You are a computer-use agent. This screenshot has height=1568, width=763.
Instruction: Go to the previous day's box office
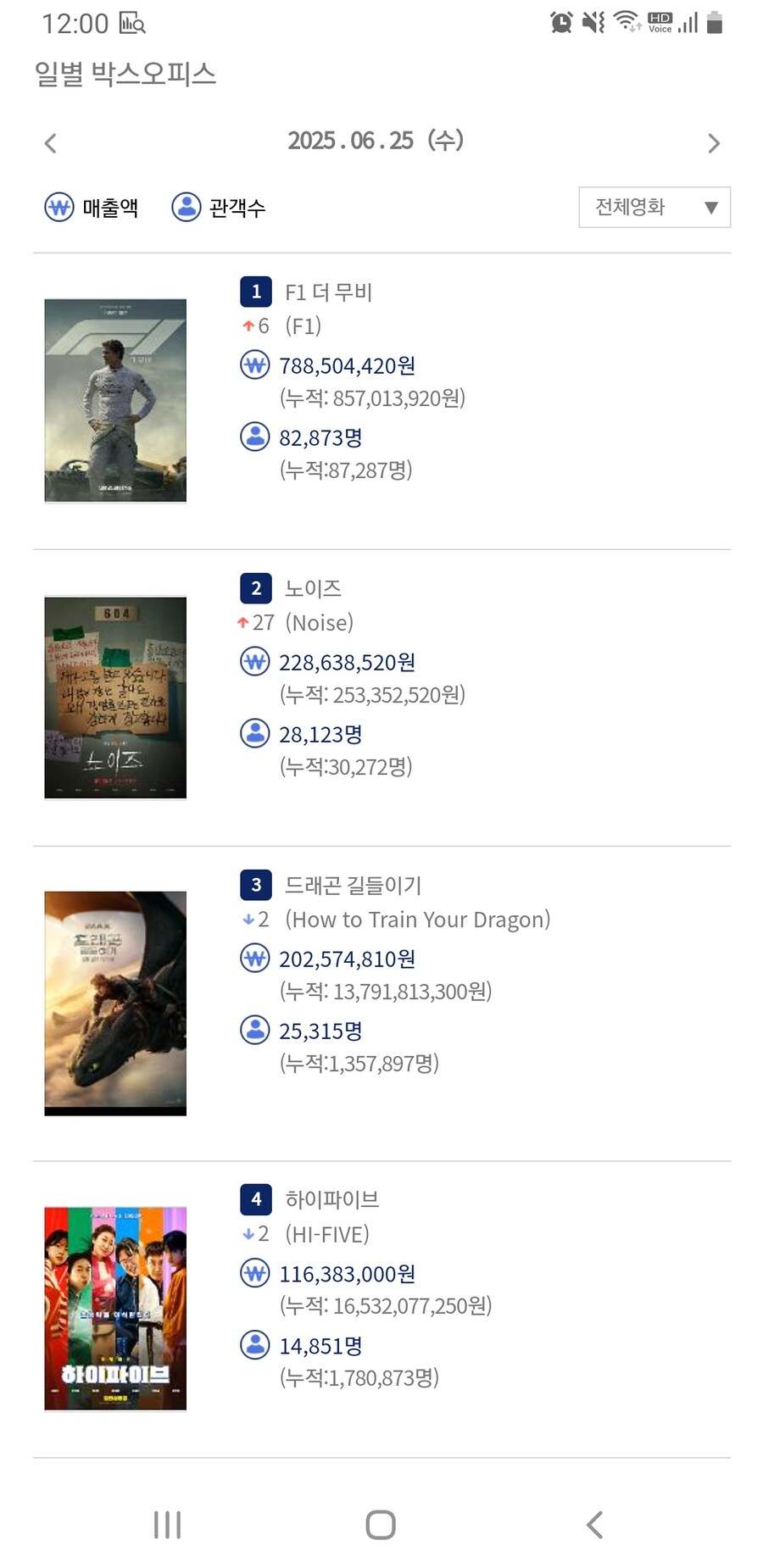point(51,143)
